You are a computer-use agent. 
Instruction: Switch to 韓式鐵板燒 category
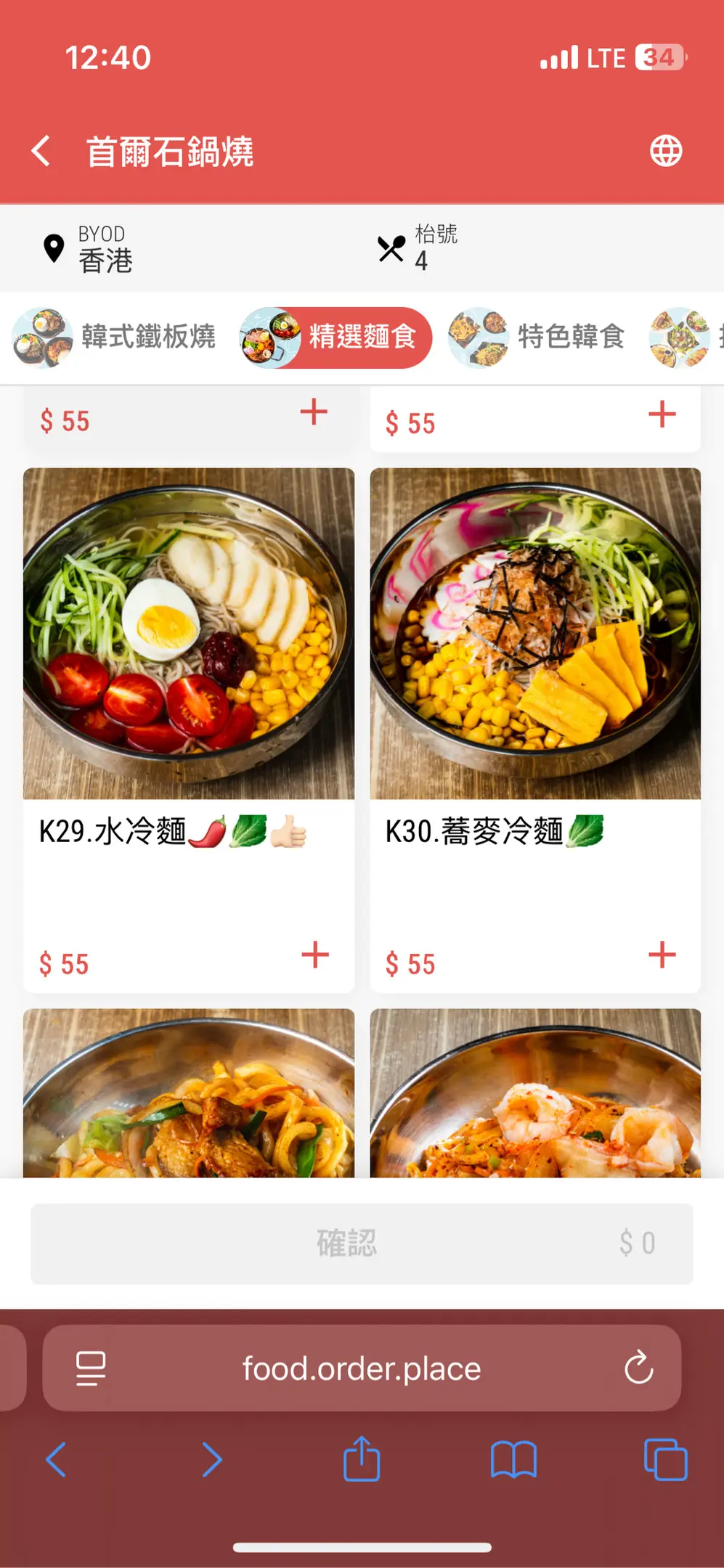[115, 338]
